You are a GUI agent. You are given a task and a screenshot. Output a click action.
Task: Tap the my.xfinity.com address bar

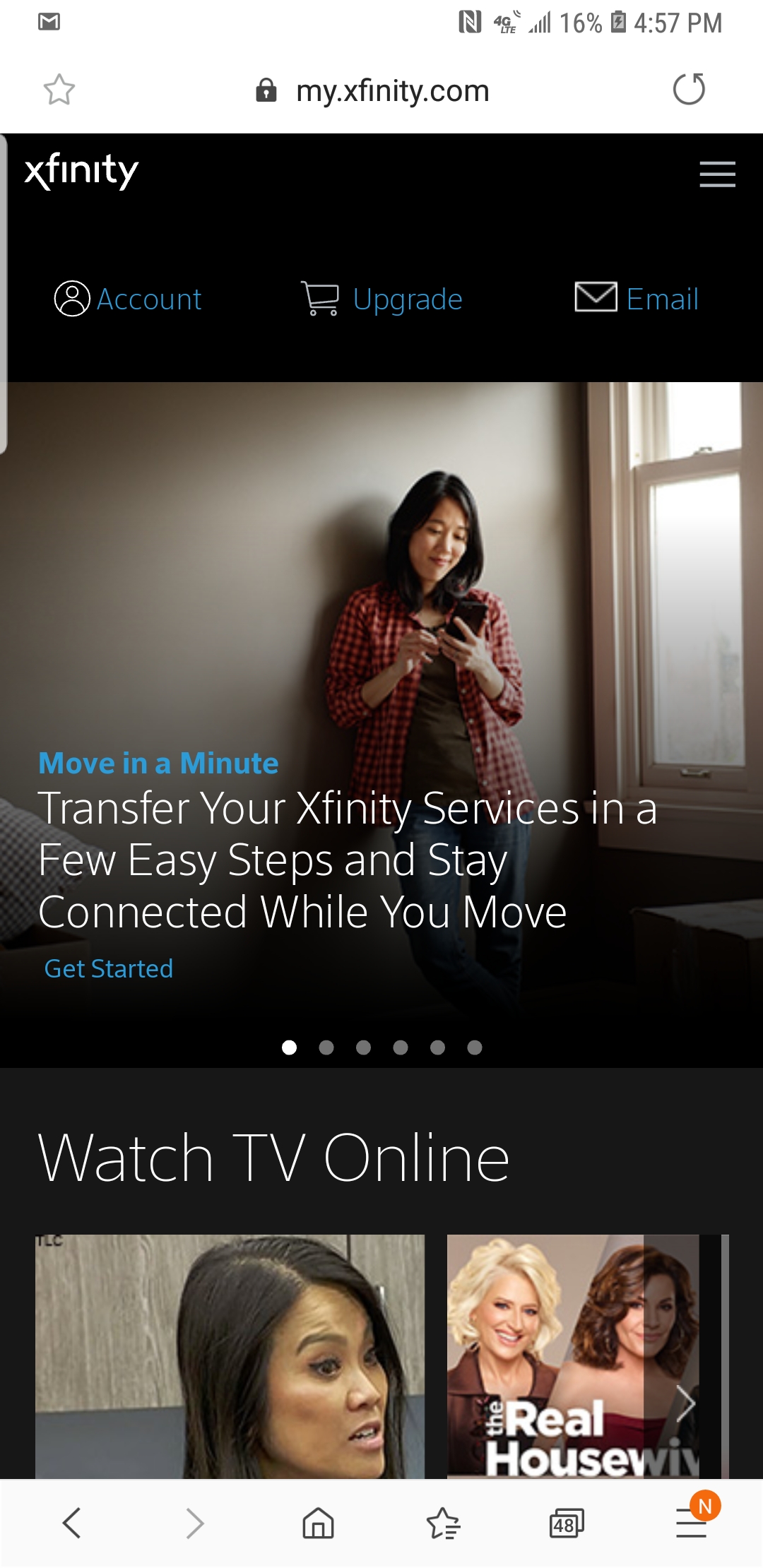click(392, 91)
